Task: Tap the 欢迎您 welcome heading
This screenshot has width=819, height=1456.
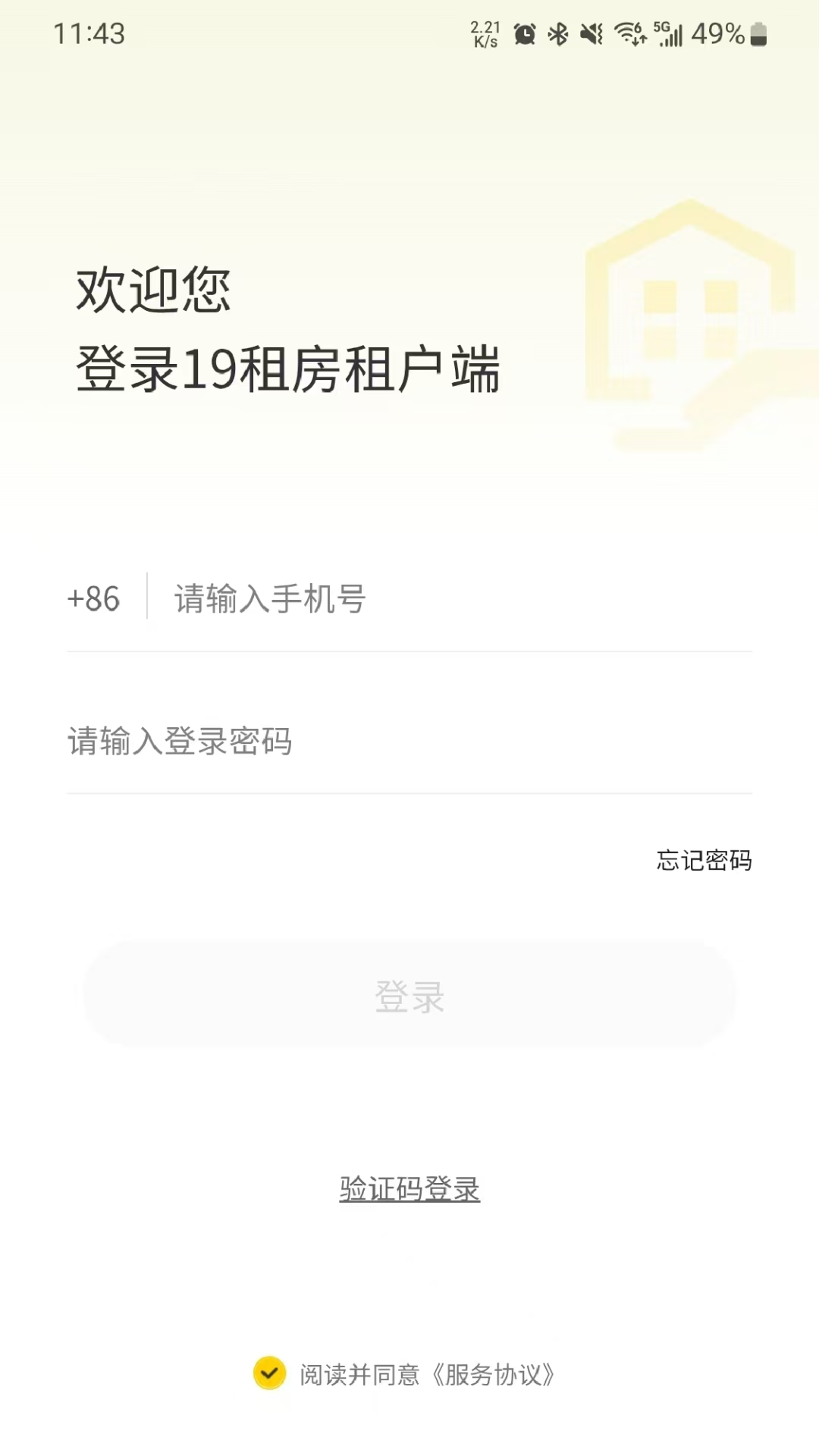Action: coord(154,290)
